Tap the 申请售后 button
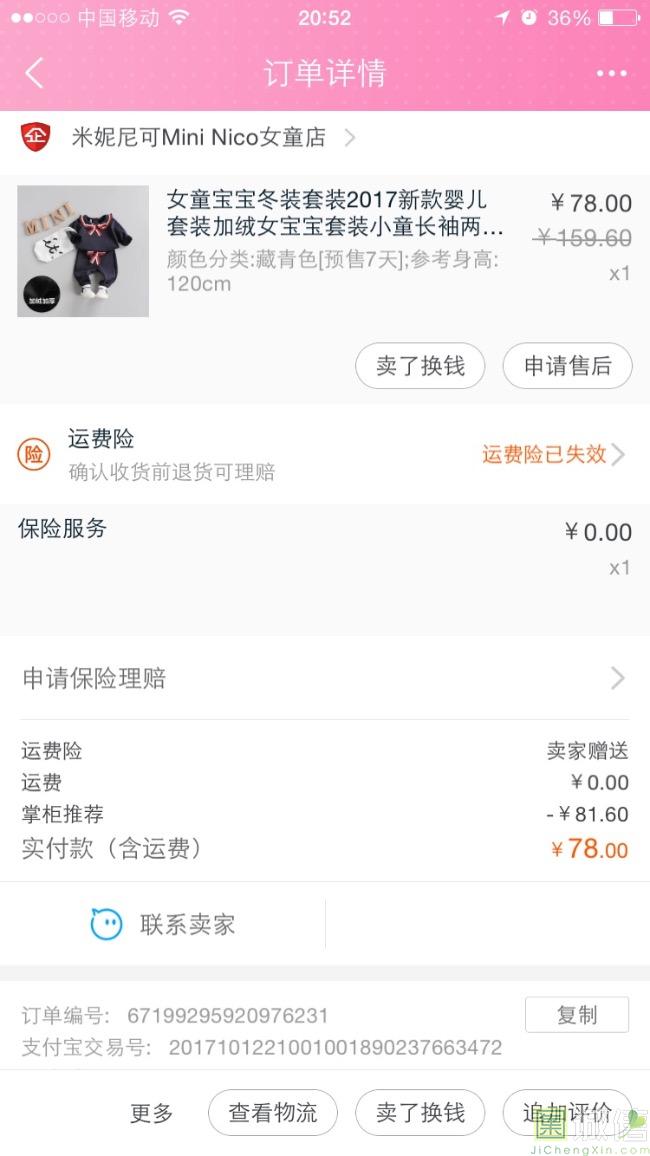The height and width of the screenshot is (1156, 650). click(567, 366)
